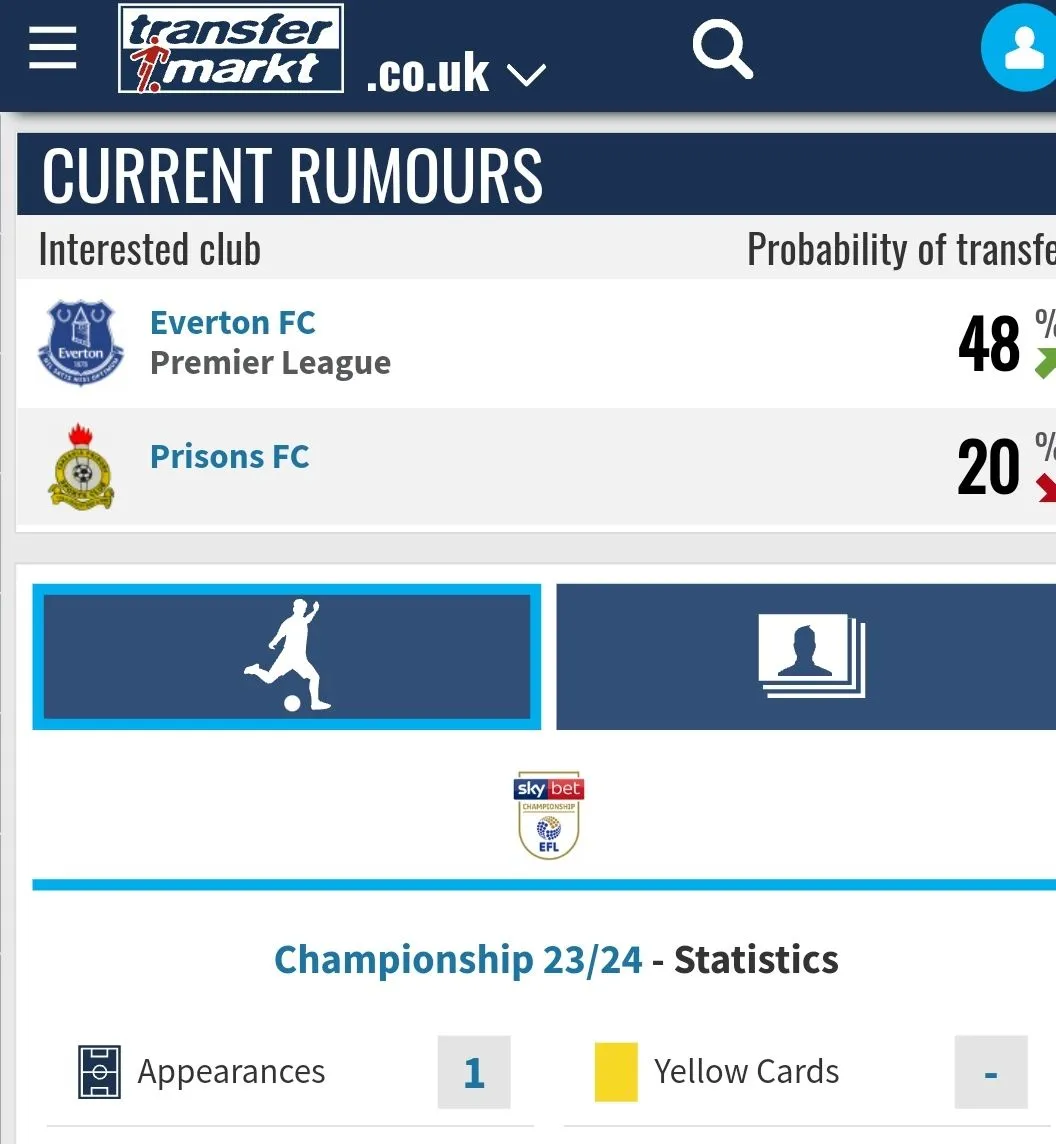
Task: Open the hamburger navigation menu
Action: pyautogui.click(x=53, y=47)
